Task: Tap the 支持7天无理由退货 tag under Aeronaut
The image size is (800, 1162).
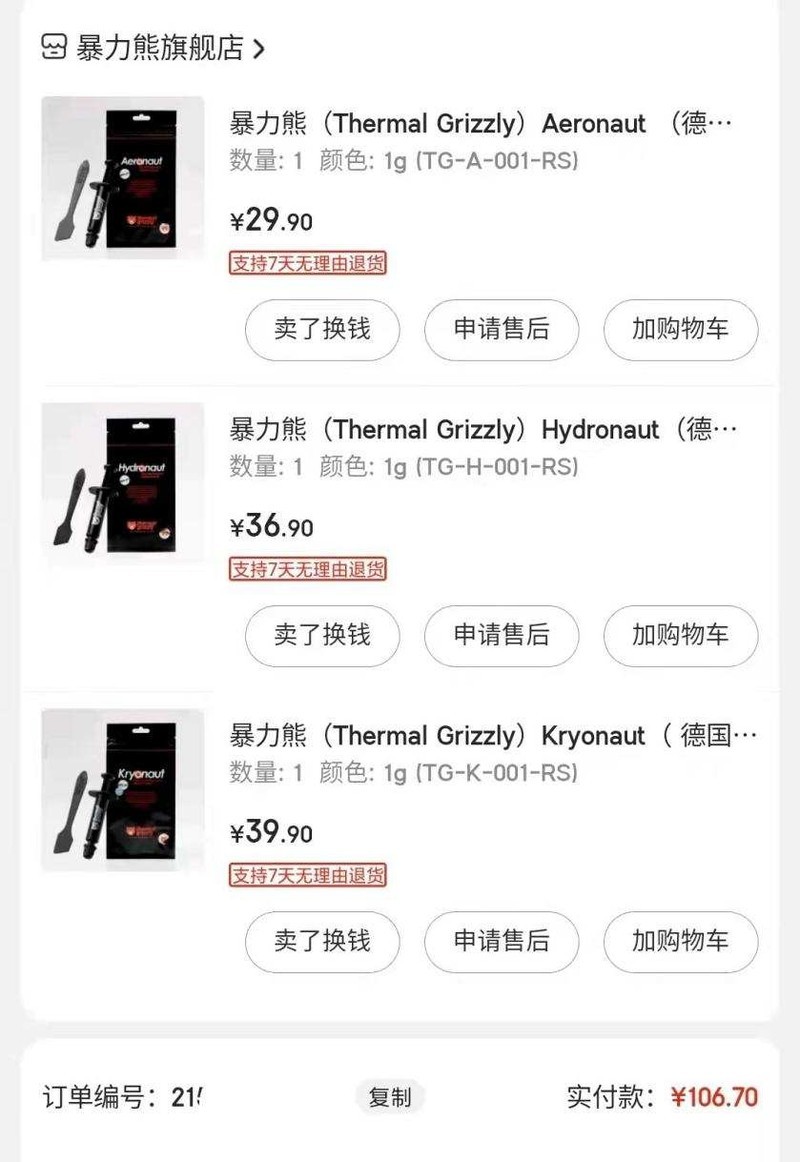Action: pos(307,263)
